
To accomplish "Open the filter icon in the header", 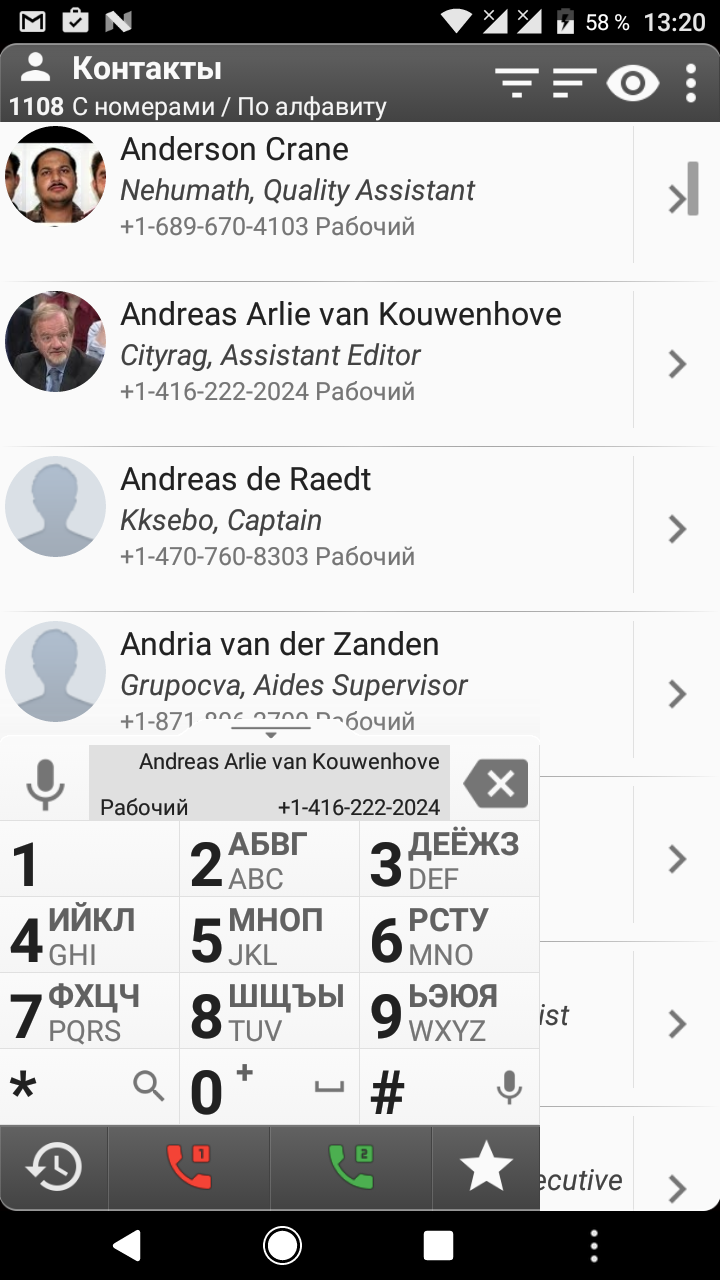I will point(516,83).
